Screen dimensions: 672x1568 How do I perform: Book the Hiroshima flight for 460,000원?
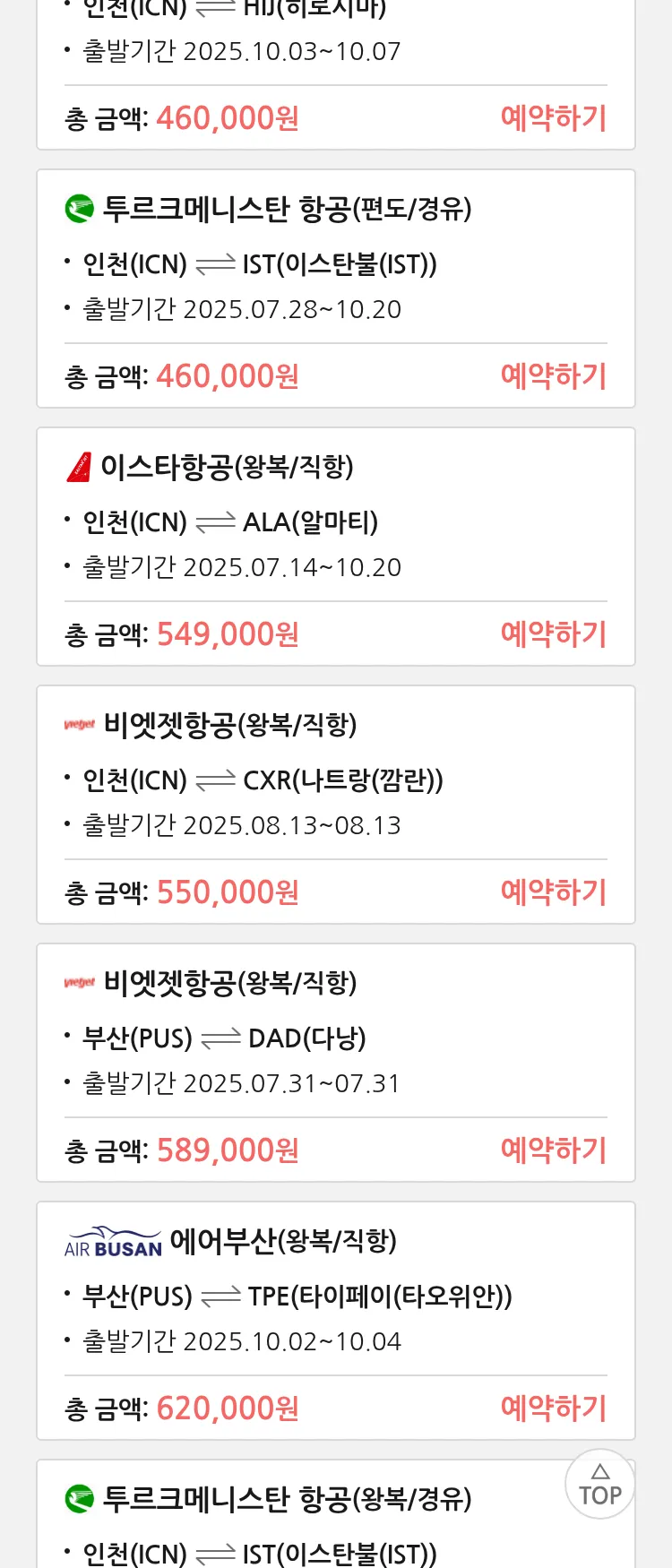(553, 118)
